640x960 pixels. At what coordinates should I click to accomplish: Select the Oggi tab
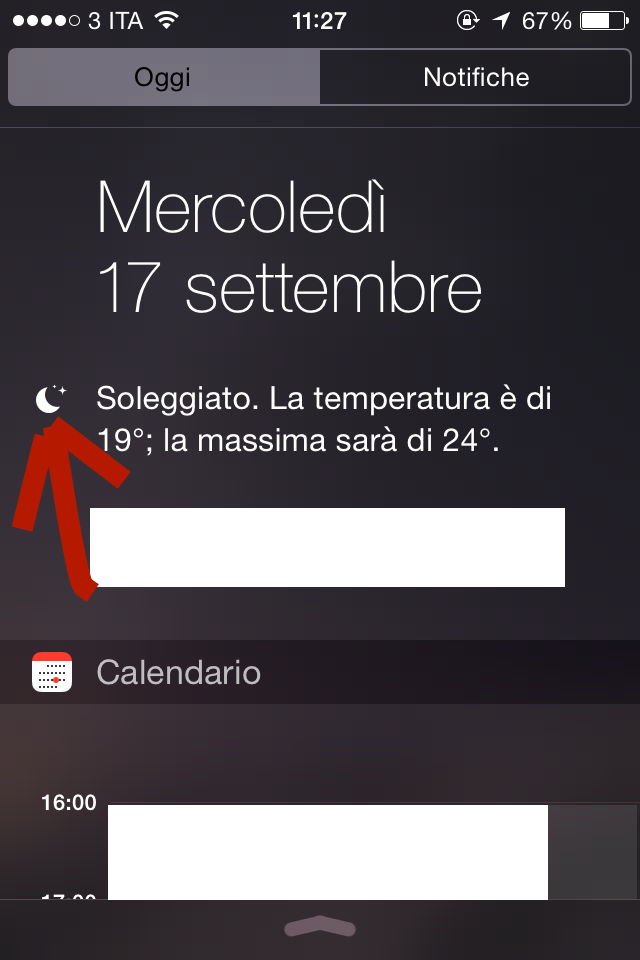point(164,77)
